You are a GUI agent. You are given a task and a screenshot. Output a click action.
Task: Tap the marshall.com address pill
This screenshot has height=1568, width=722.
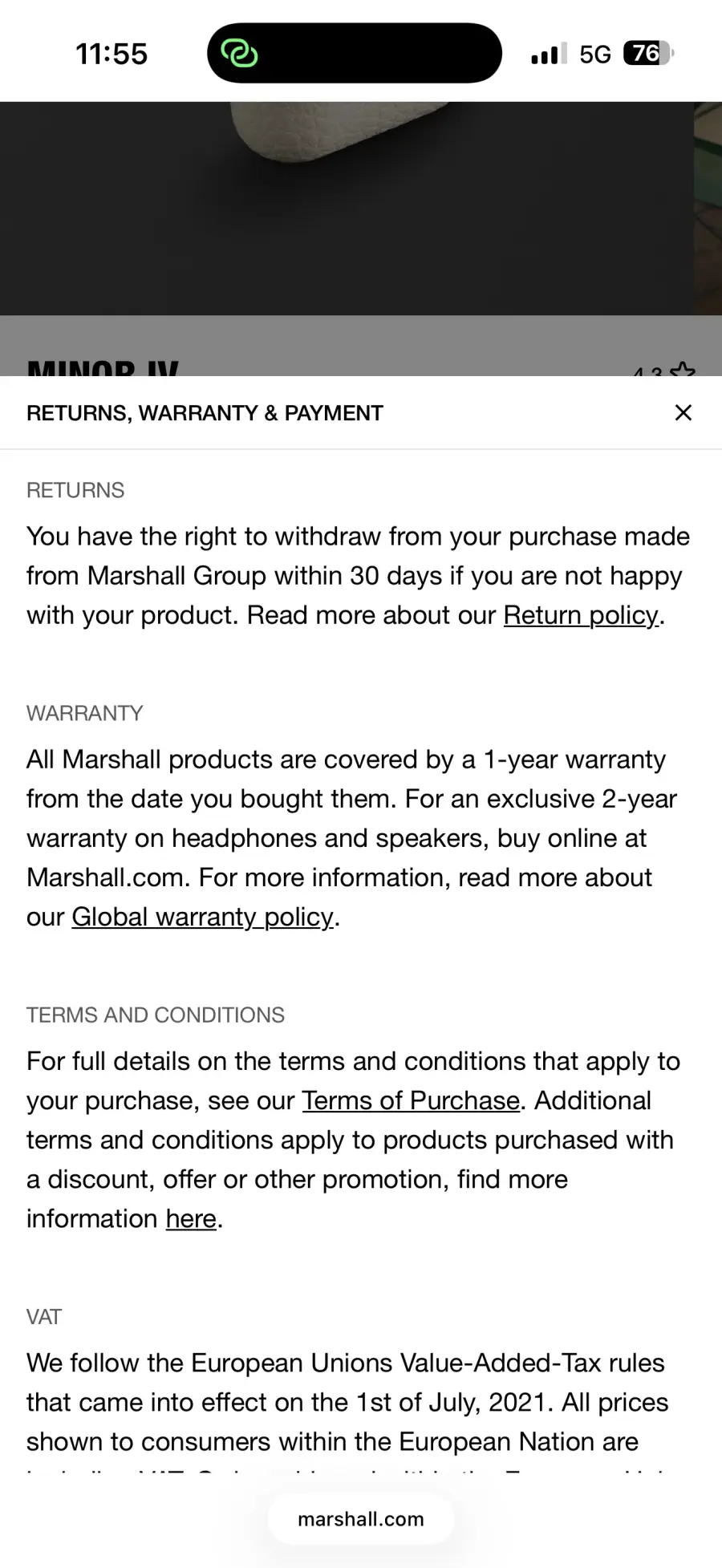click(x=361, y=1519)
